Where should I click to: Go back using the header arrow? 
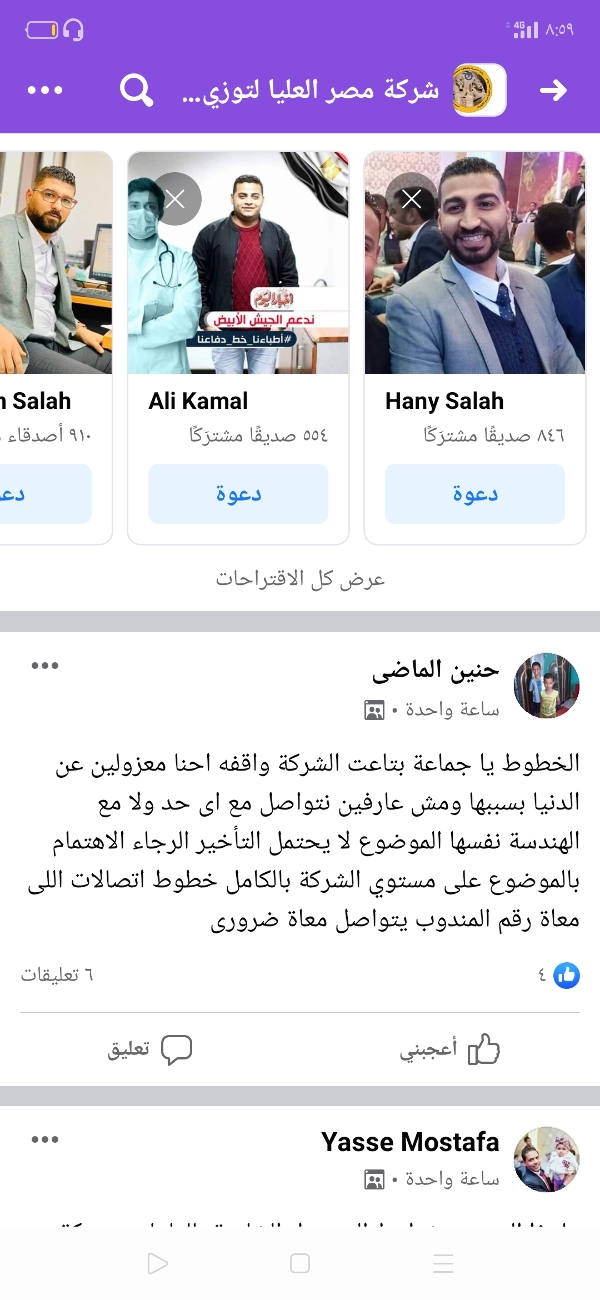(553, 90)
